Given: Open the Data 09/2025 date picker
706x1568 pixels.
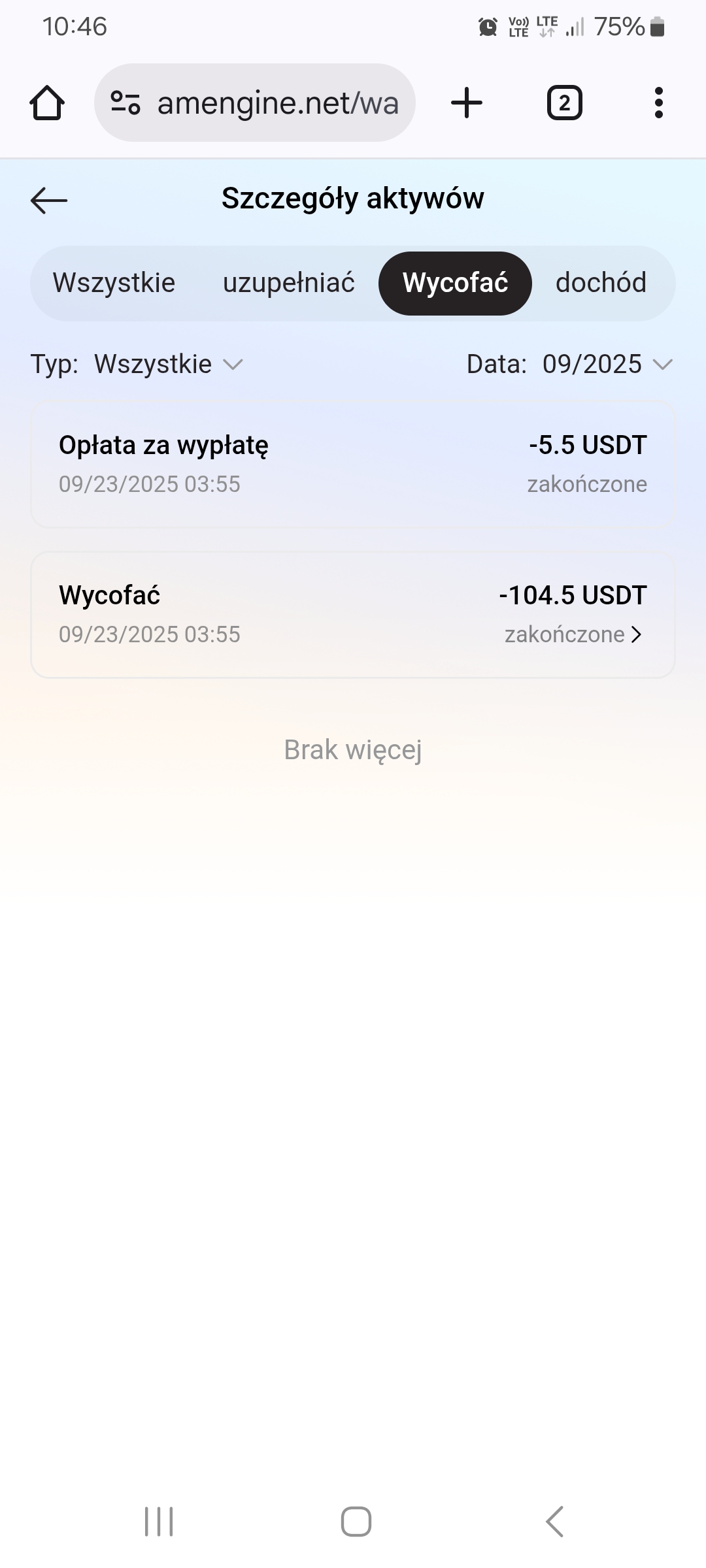Looking at the screenshot, I should pyautogui.click(x=592, y=364).
